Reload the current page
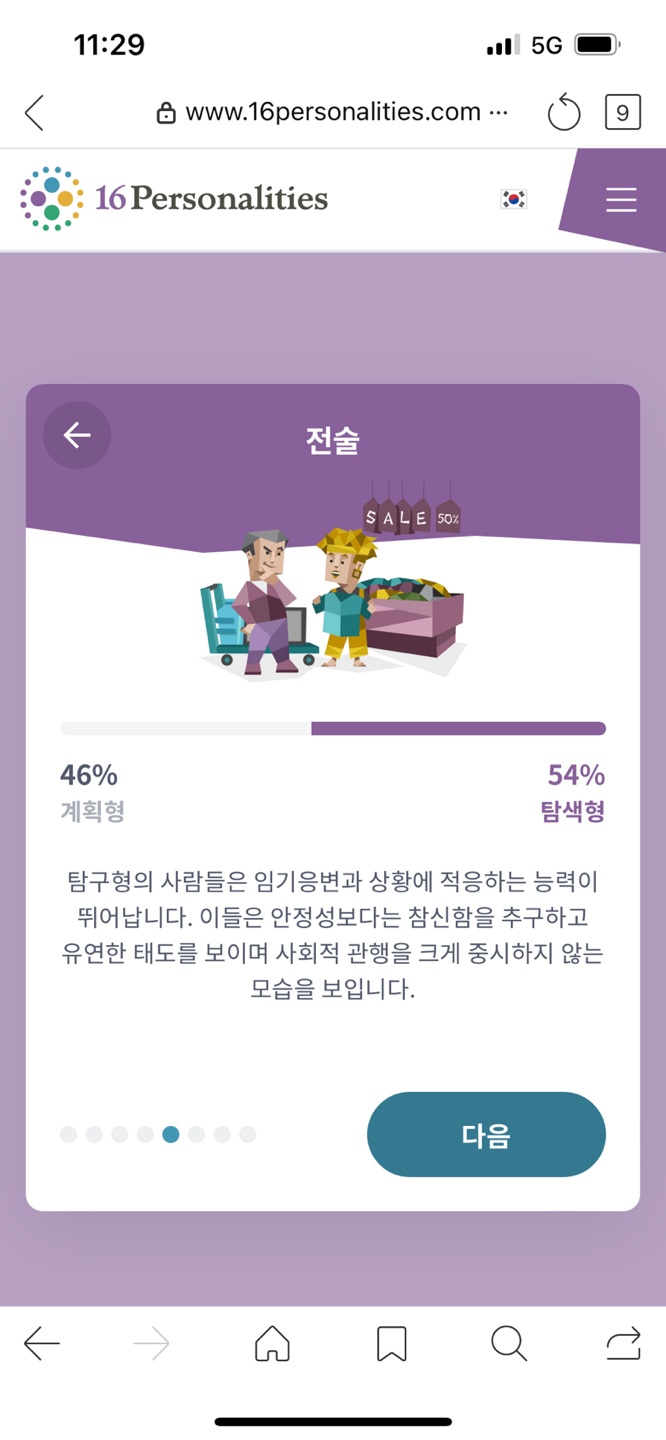 (564, 113)
